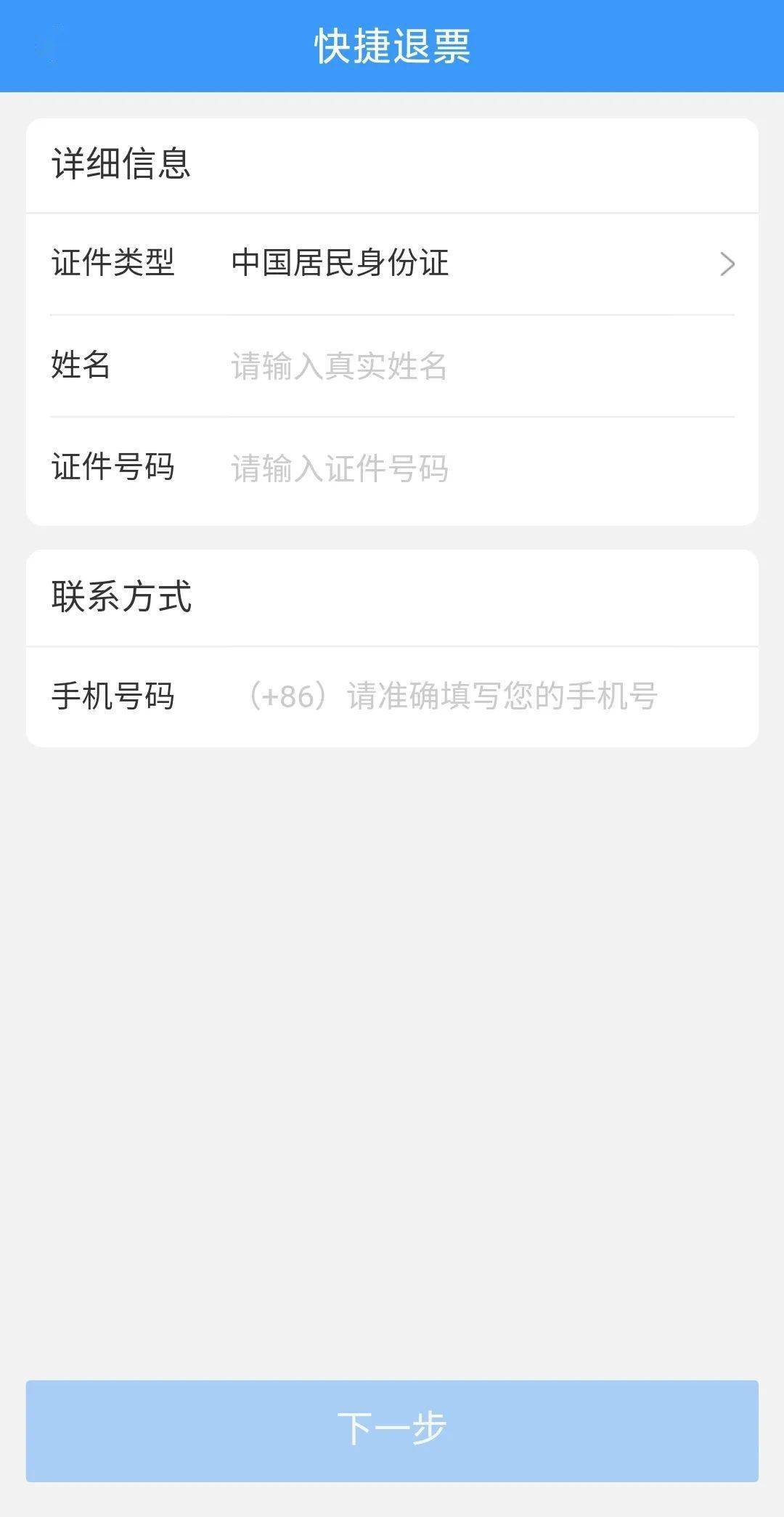Click the 快捷退票 title text

click(x=392, y=45)
